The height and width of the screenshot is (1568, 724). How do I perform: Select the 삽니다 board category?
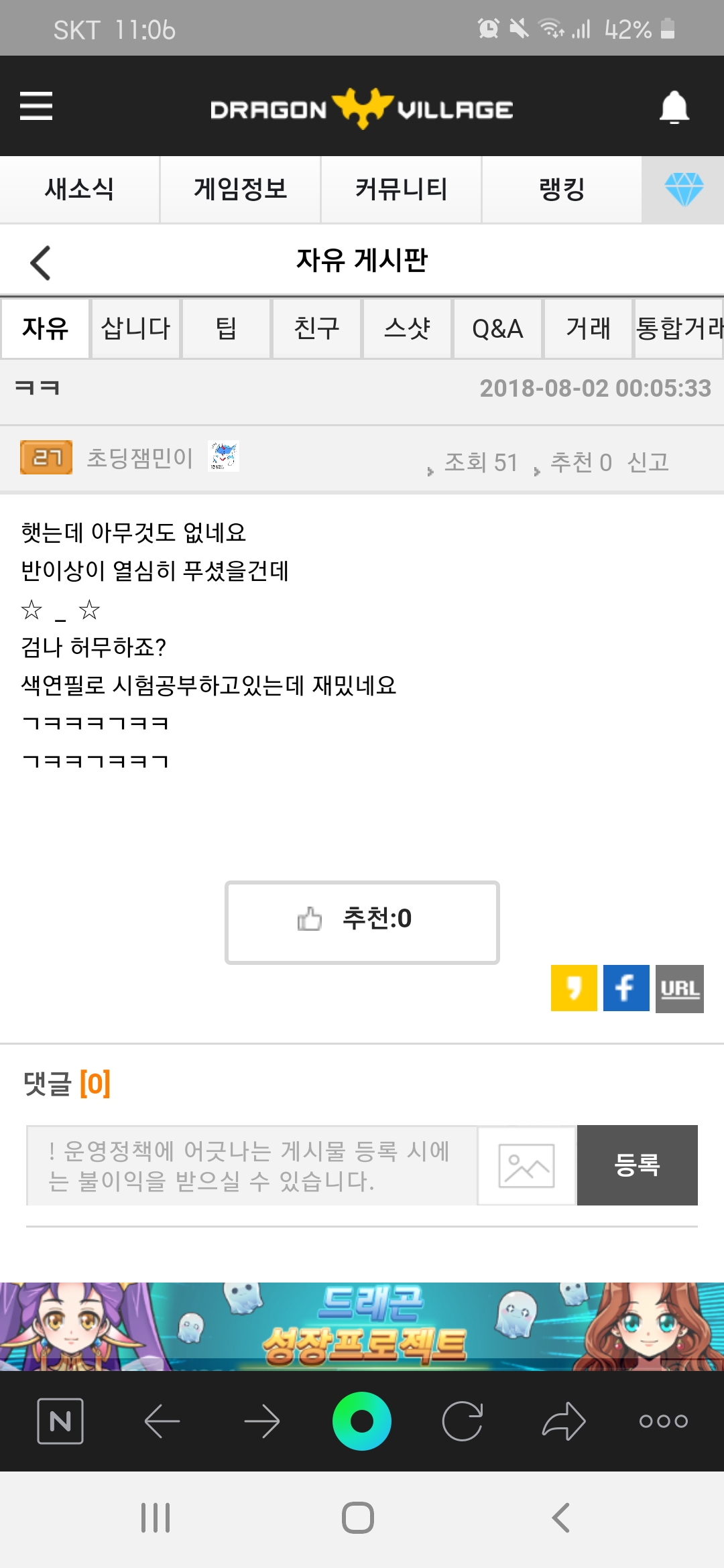tap(135, 328)
